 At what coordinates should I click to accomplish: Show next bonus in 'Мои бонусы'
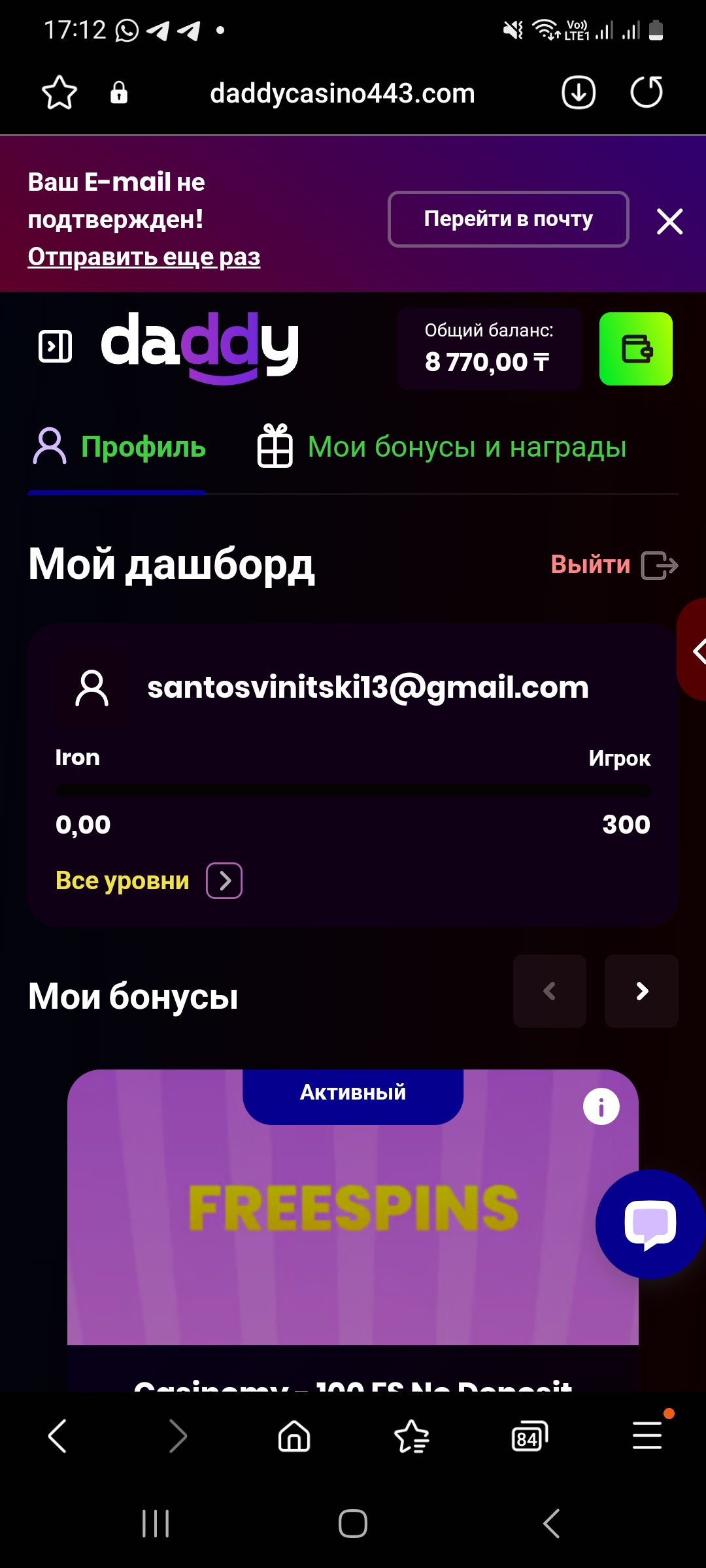click(x=641, y=991)
